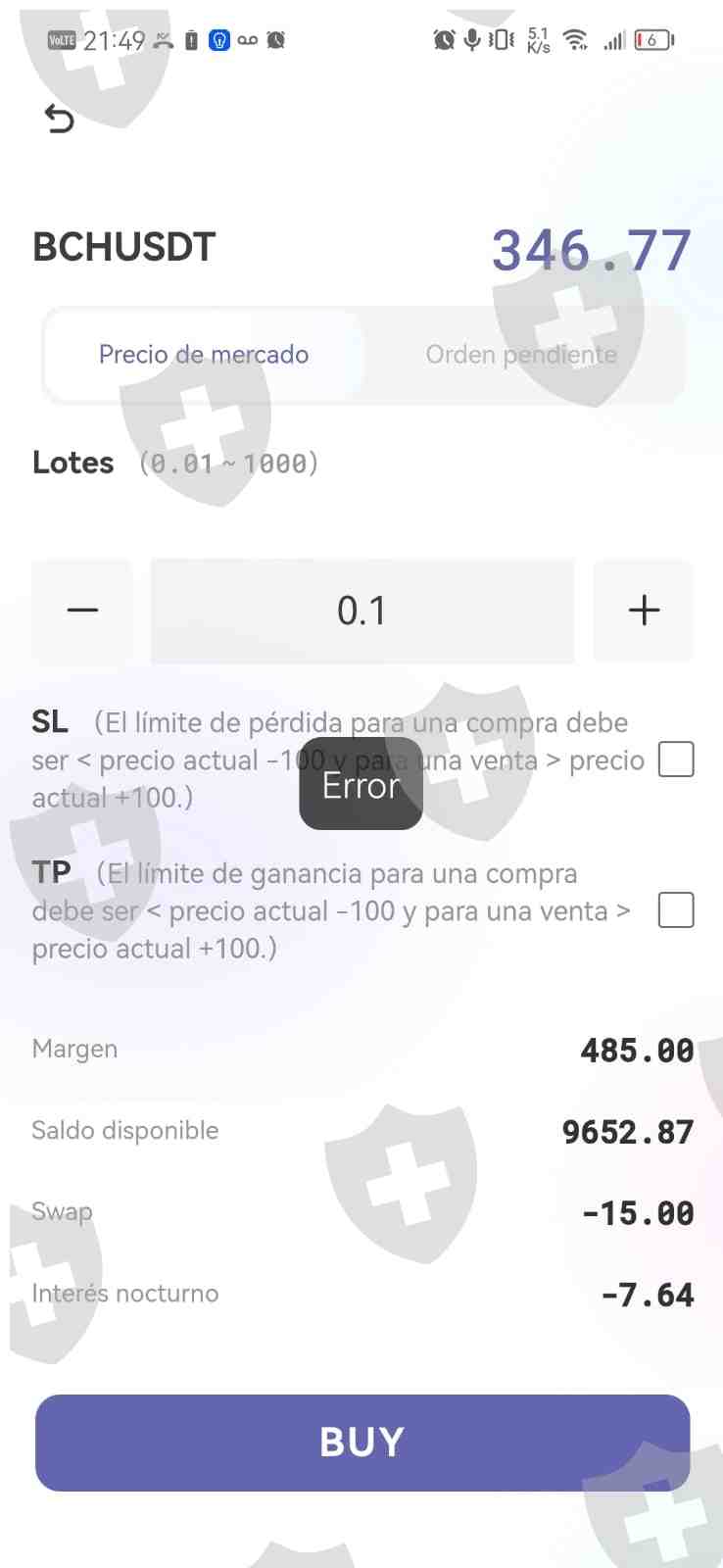The image size is (723, 1568).
Task: Go back using the return arrow
Action: click(60, 119)
